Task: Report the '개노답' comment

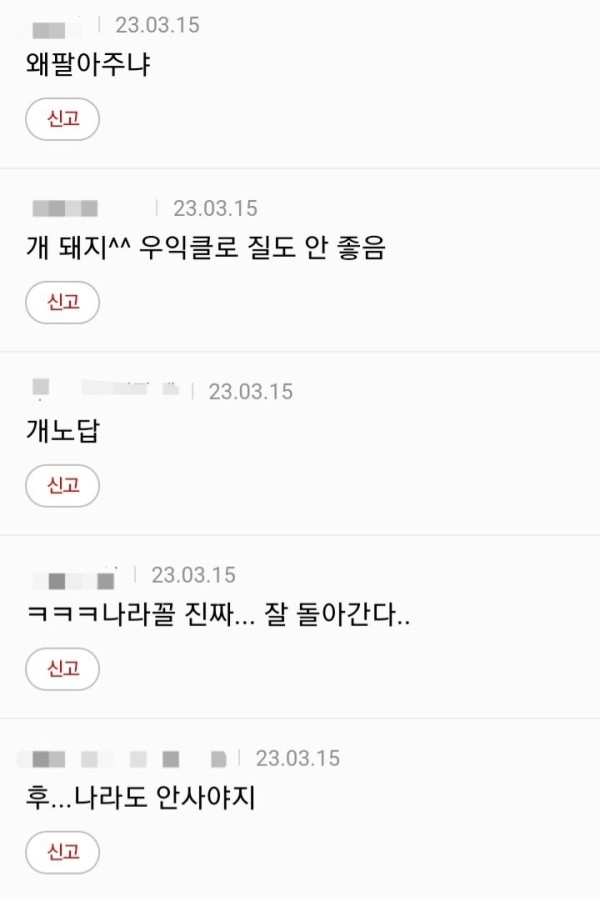Action: 62,485
